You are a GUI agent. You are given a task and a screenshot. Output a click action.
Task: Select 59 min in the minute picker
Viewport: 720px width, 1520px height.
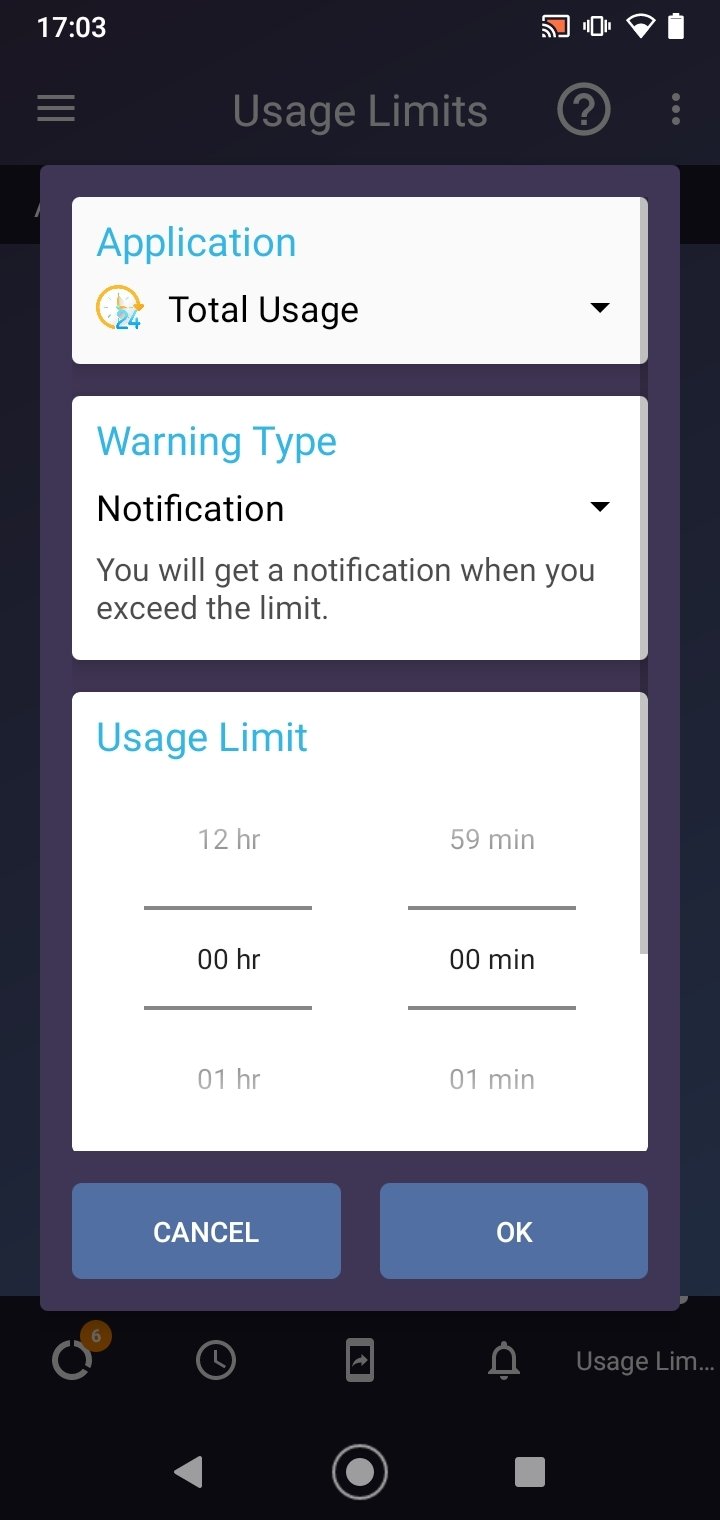click(492, 839)
